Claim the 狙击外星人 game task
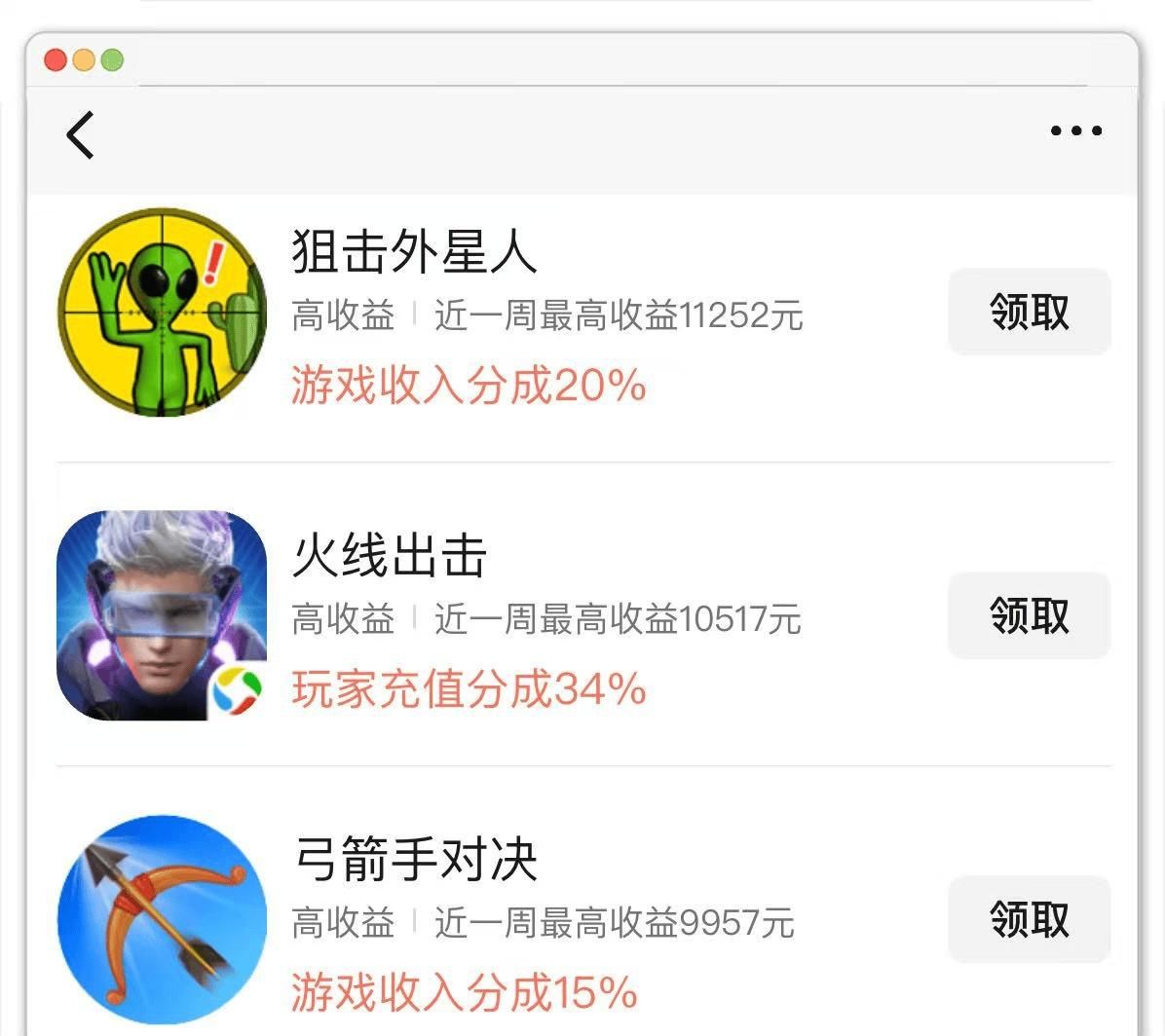The width and height of the screenshot is (1165, 1036). [1029, 312]
